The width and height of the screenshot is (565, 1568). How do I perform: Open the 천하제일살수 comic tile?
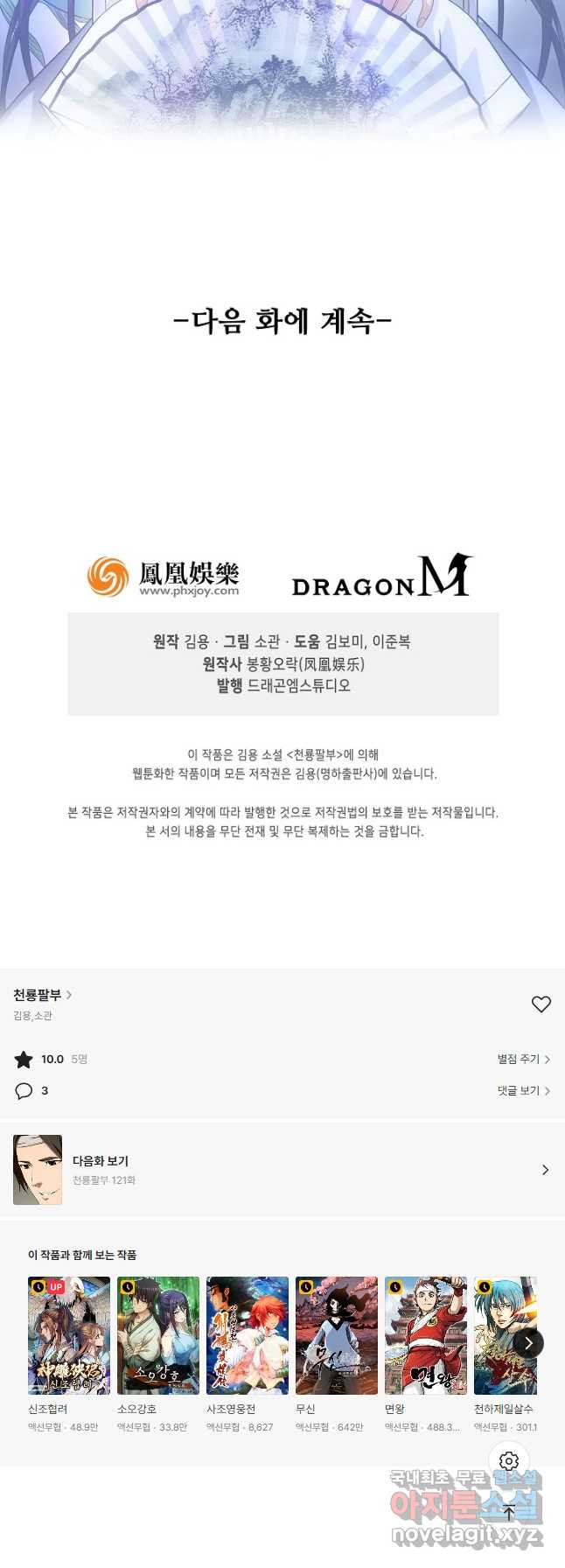[505, 1335]
